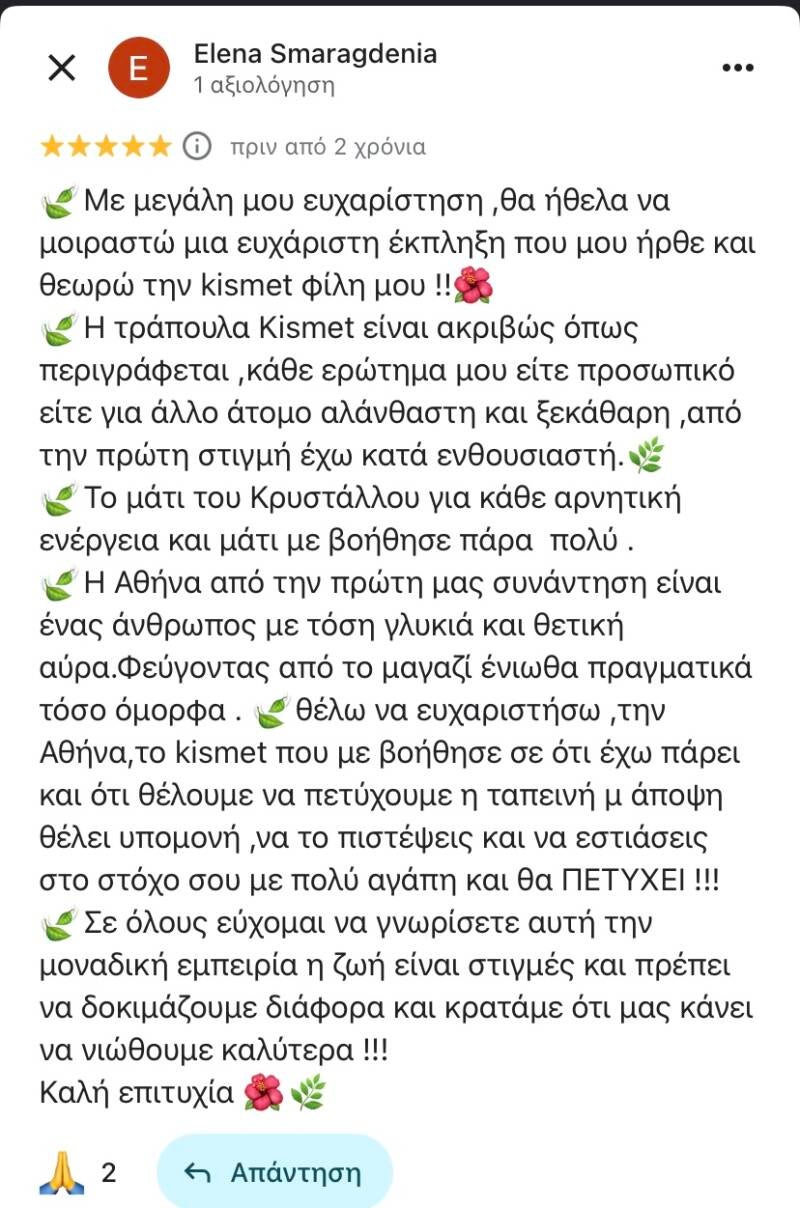
Task: Open the three-dot overflow menu
Action: pyautogui.click(x=738, y=67)
